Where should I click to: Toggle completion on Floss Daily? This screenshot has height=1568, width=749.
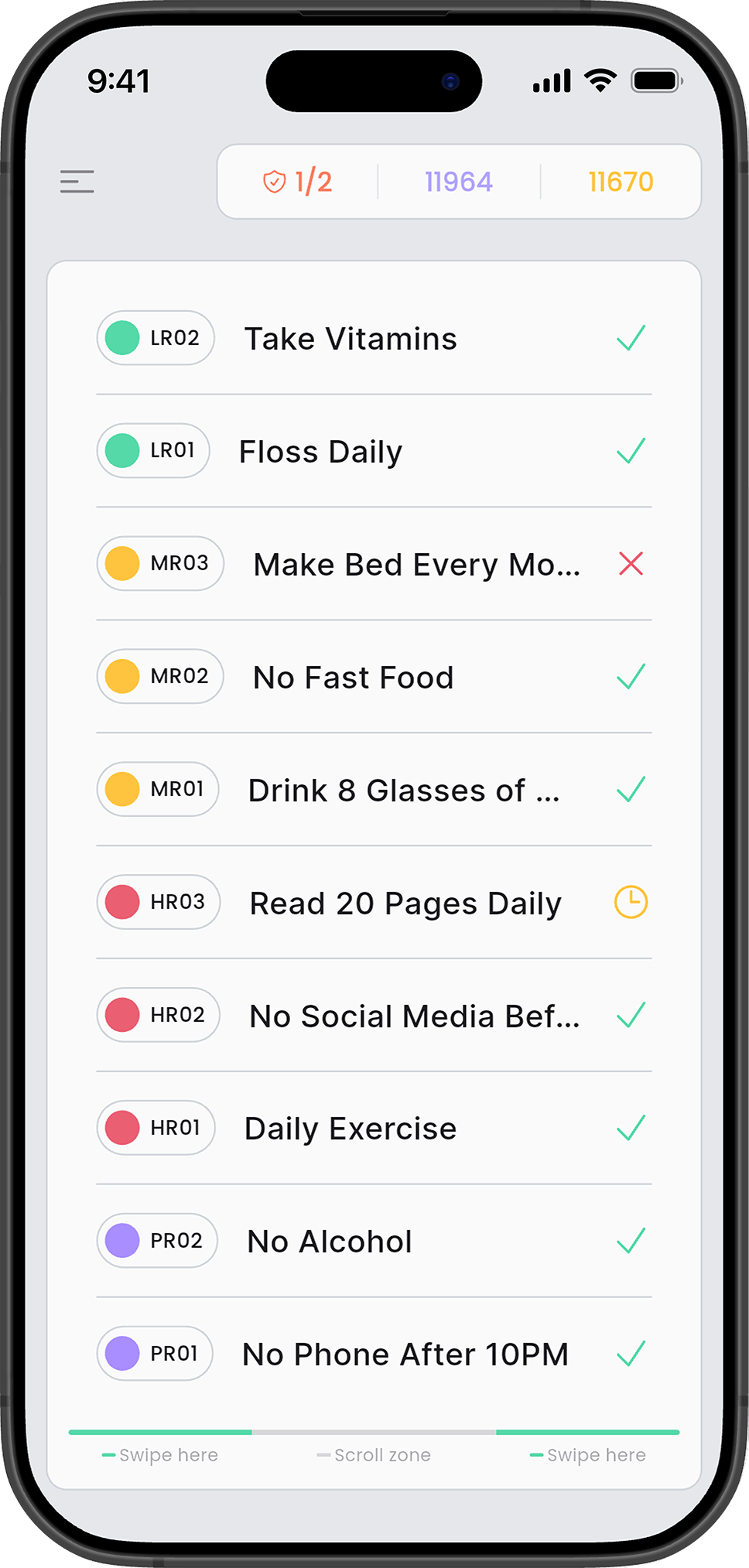(632, 450)
